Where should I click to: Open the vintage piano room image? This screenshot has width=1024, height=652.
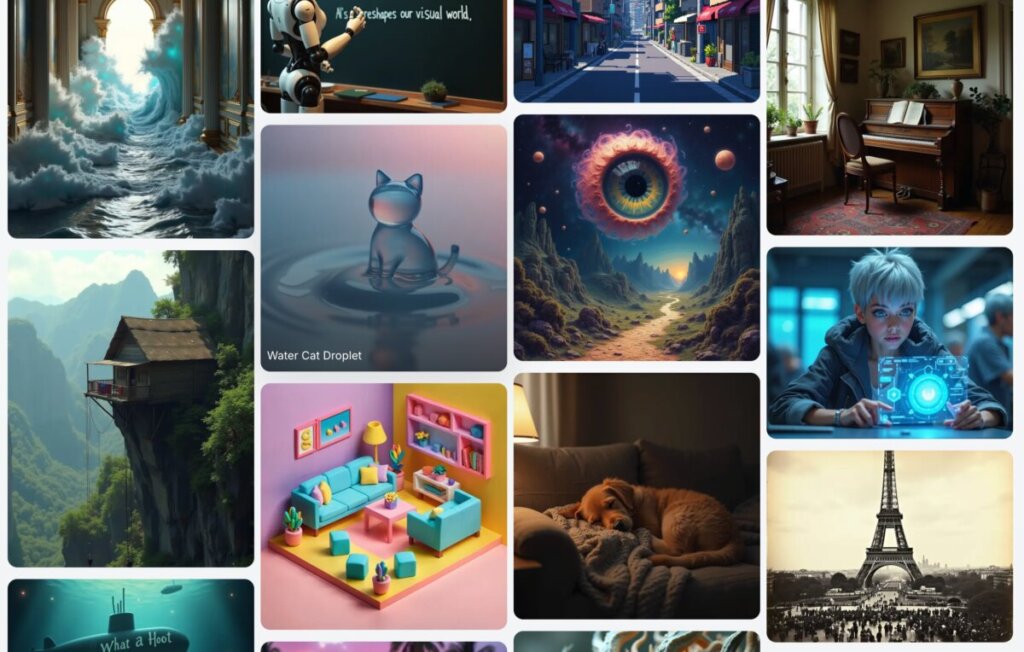(x=889, y=117)
